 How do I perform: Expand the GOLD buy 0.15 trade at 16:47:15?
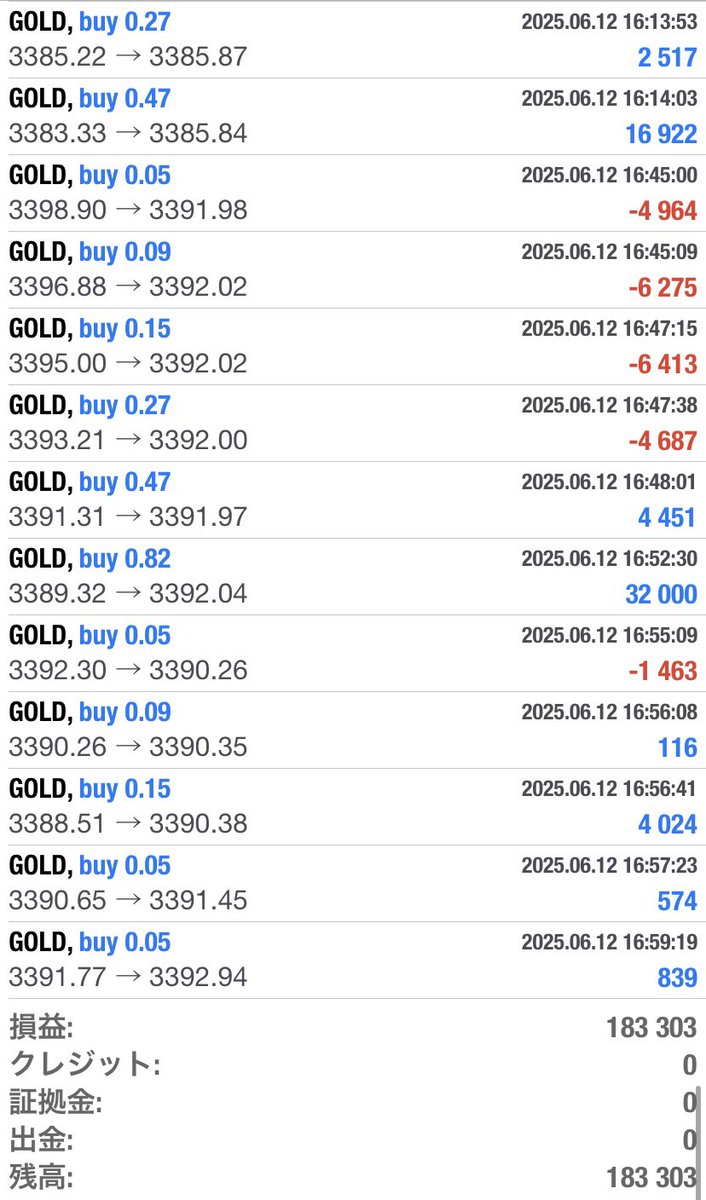(x=353, y=346)
